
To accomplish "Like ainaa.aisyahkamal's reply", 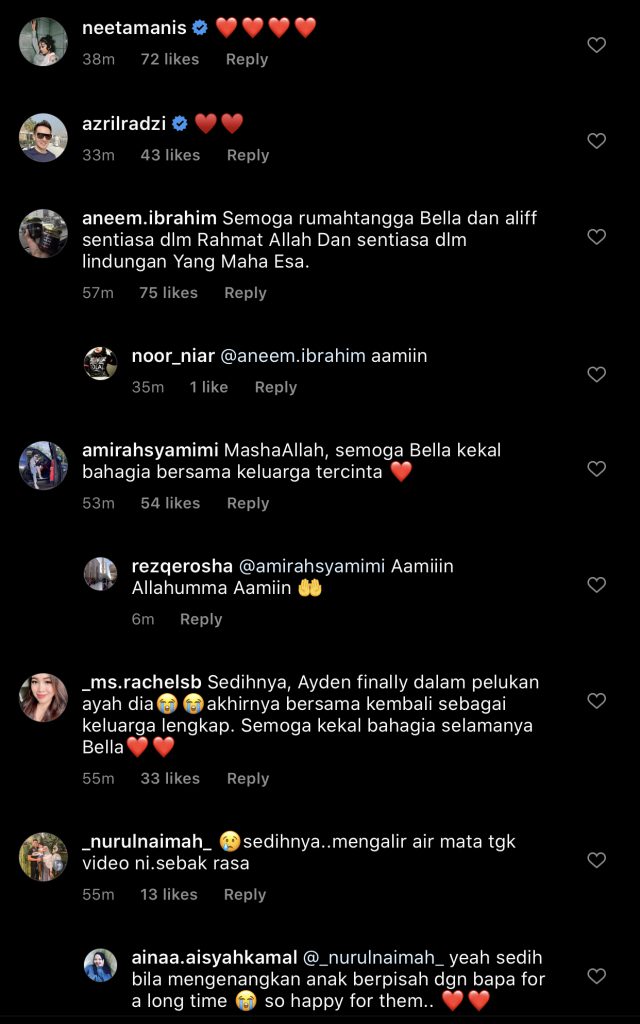I will coord(596,976).
